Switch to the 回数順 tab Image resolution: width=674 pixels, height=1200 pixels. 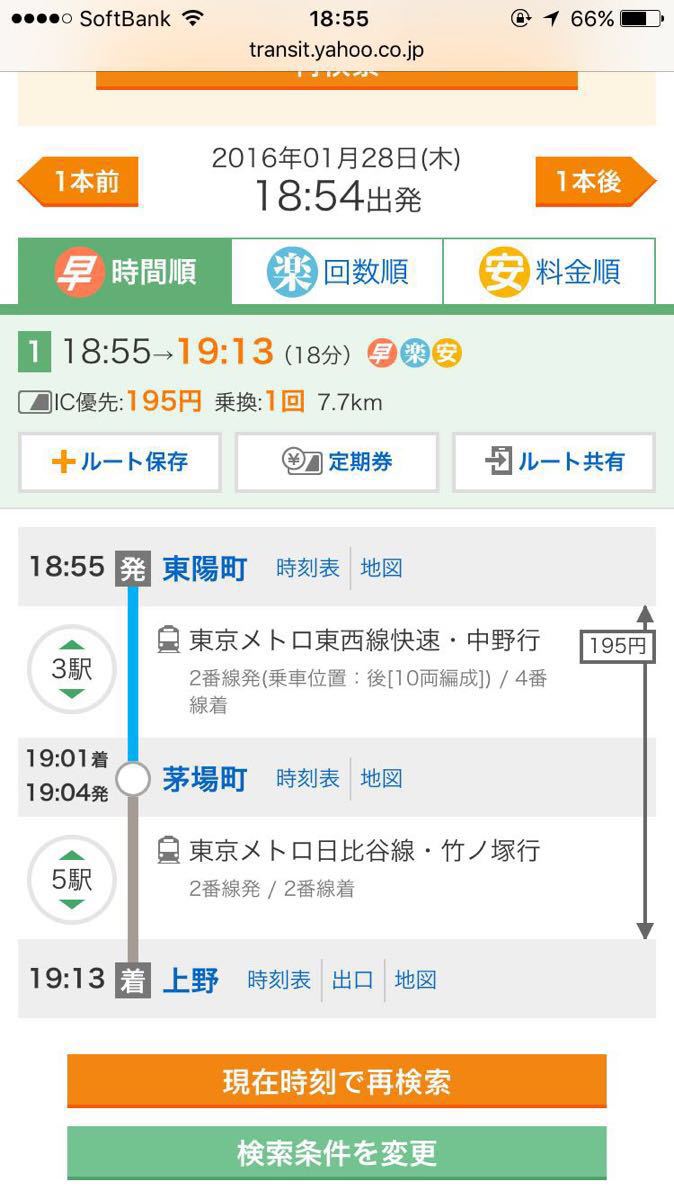tap(337, 271)
